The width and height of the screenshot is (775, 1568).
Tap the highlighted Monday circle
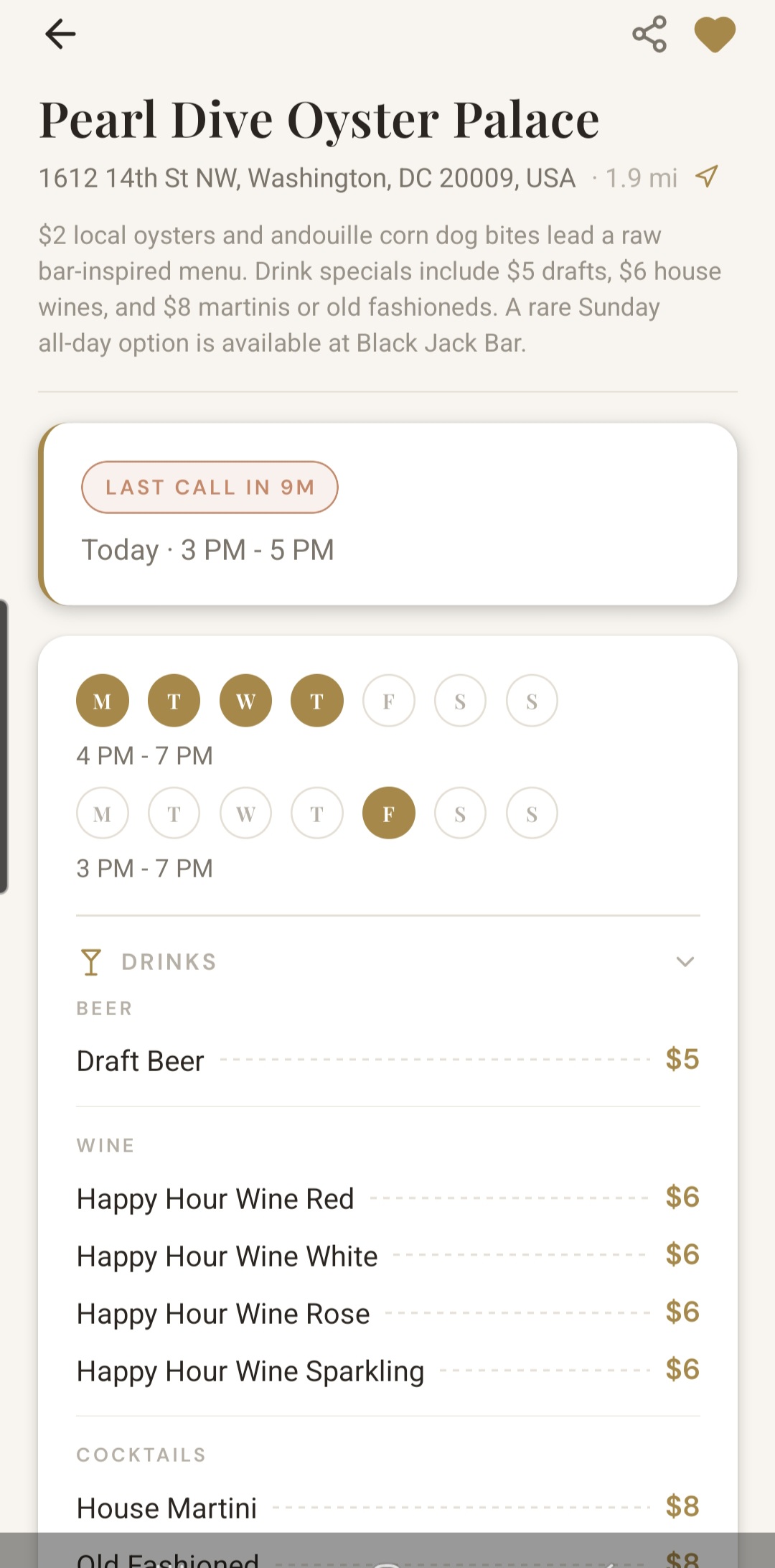click(x=102, y=701)
